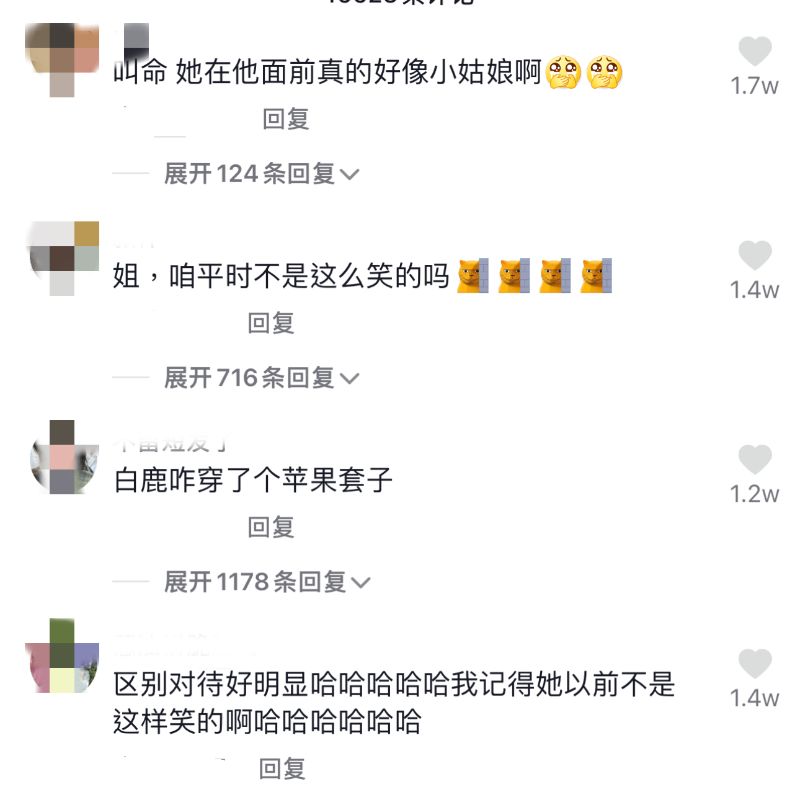Image resolution: width=800 pixels, height=792 pixels.
Task: Reply to the 小姑娘 comment
Action: click(286, 119)
